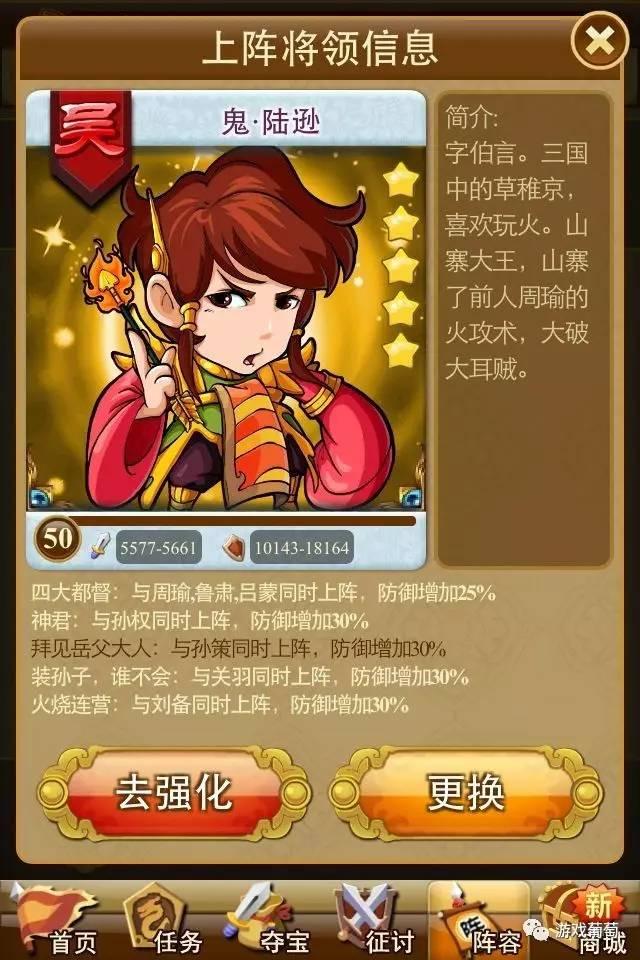The width and height of the screenshot is (640, 960).
Task: Close the 上阵将领信息 dialog
Action: [598, 42]
